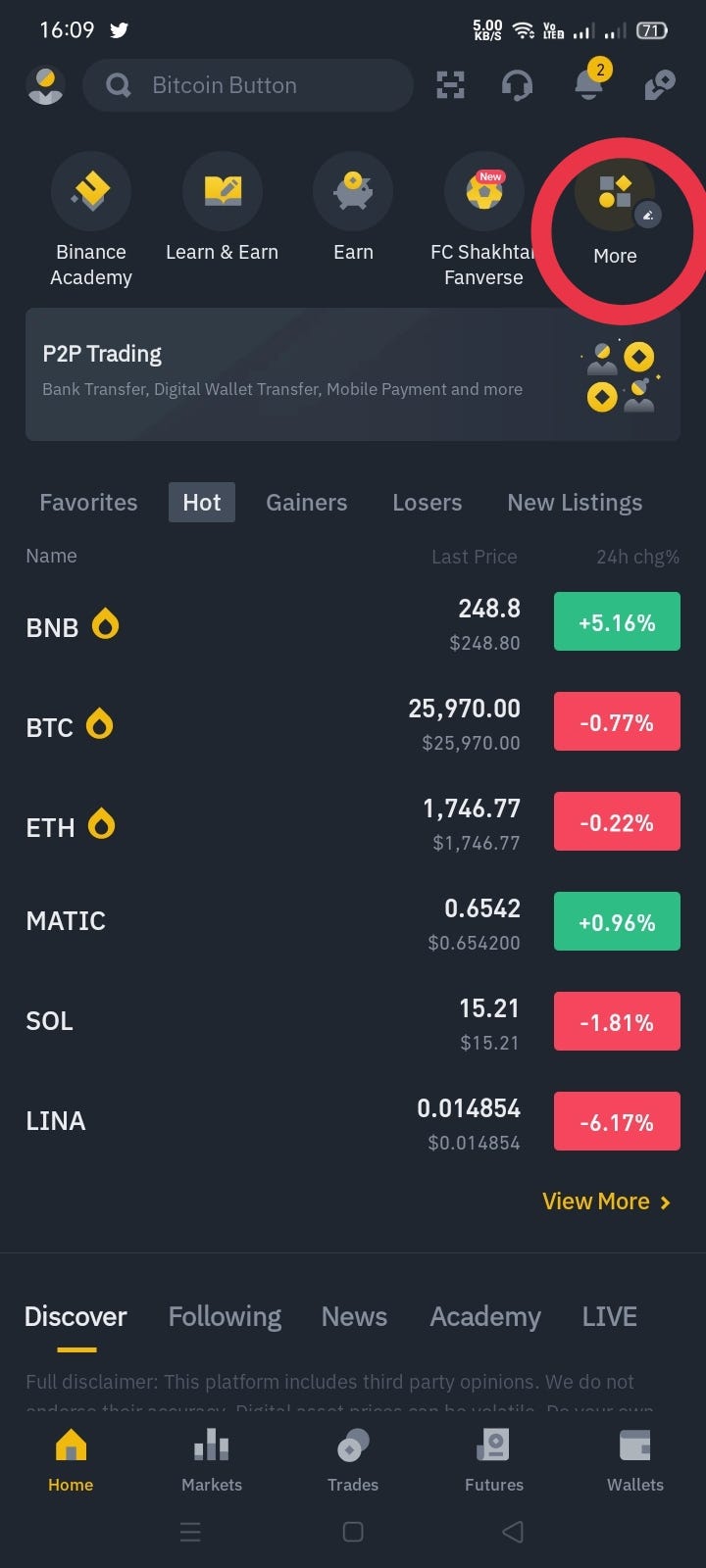
Task: Switch to the Gainers tab
Action: 307,502
